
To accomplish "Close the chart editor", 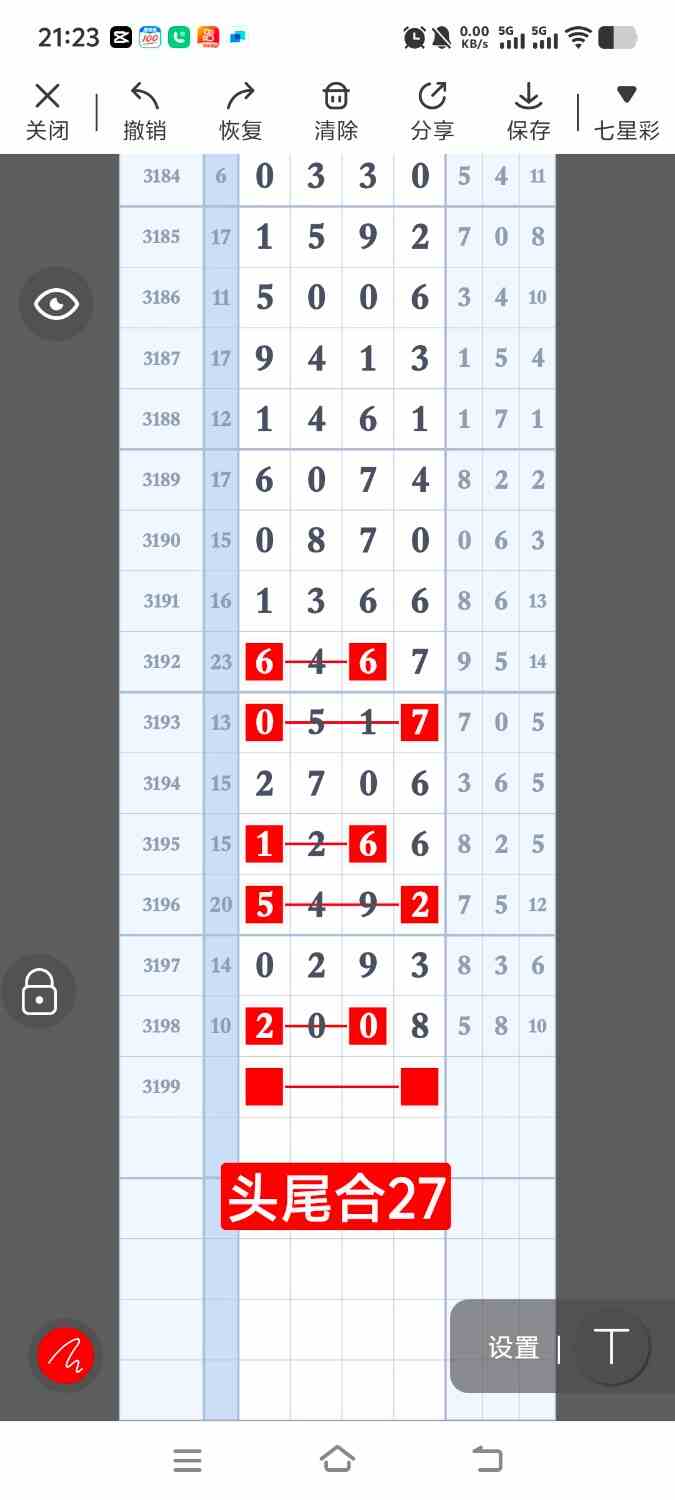I will [47, 111].
